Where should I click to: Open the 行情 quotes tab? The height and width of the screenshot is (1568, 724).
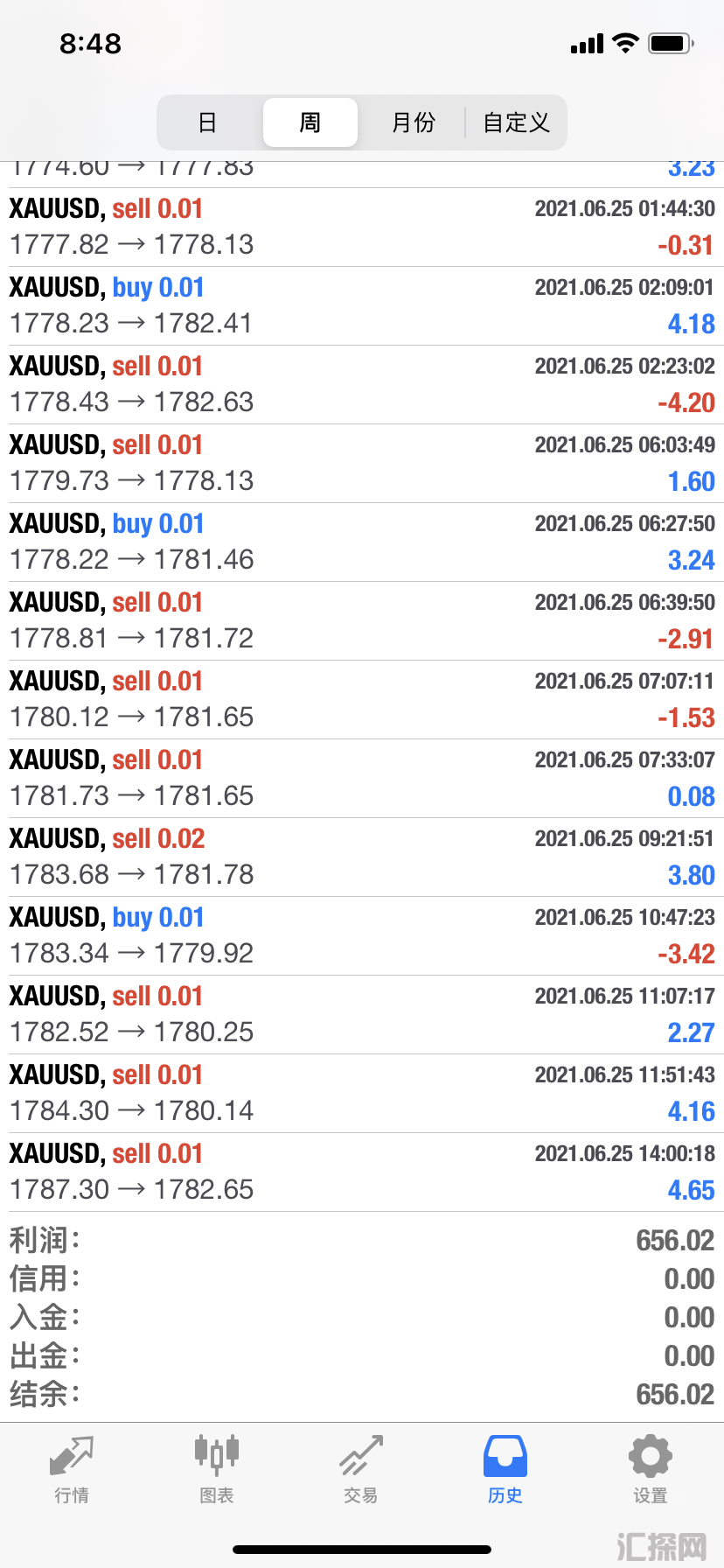pyautogui.click(x=72, y=1469)
